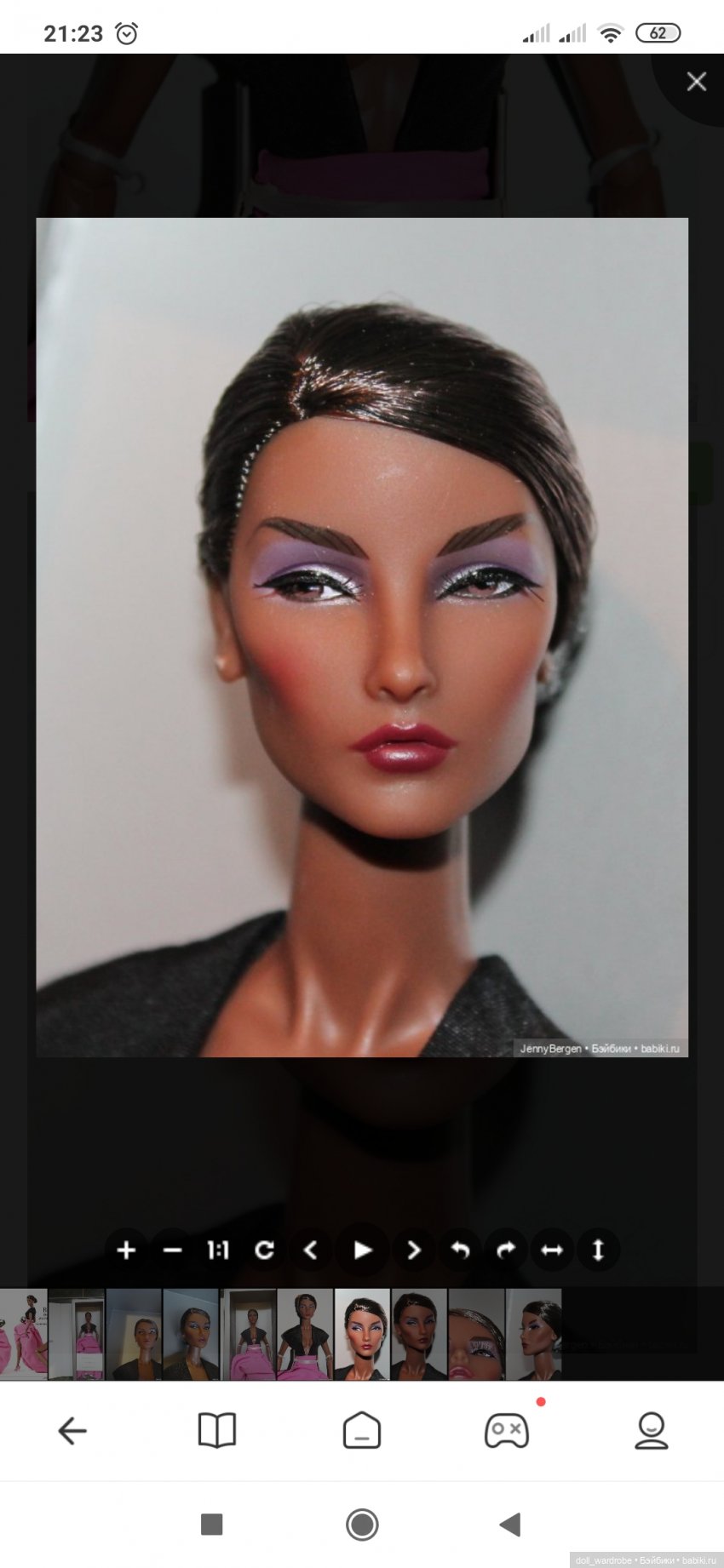This screenshot has width=724, height=1568.
Task: Start the slideshow playback
Action: pos(362,1250)
